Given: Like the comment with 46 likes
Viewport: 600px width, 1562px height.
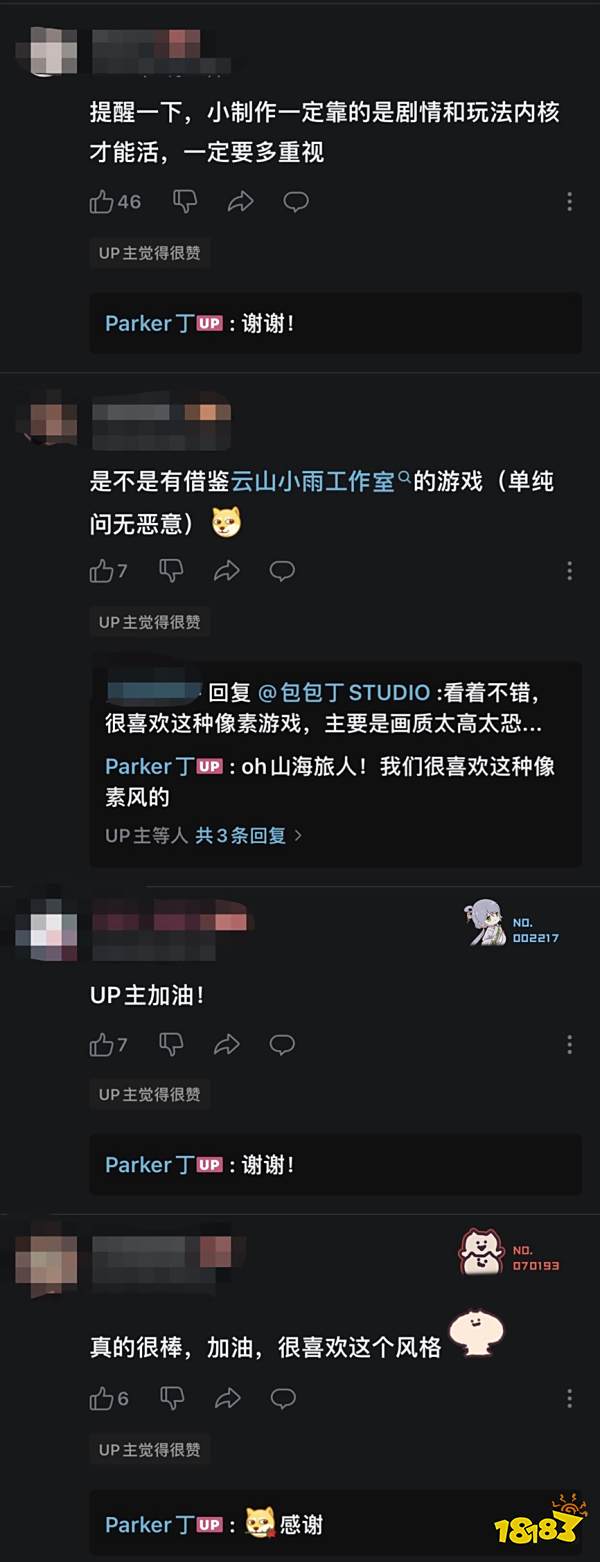Looking at the screenshot, I should point(102,202).
